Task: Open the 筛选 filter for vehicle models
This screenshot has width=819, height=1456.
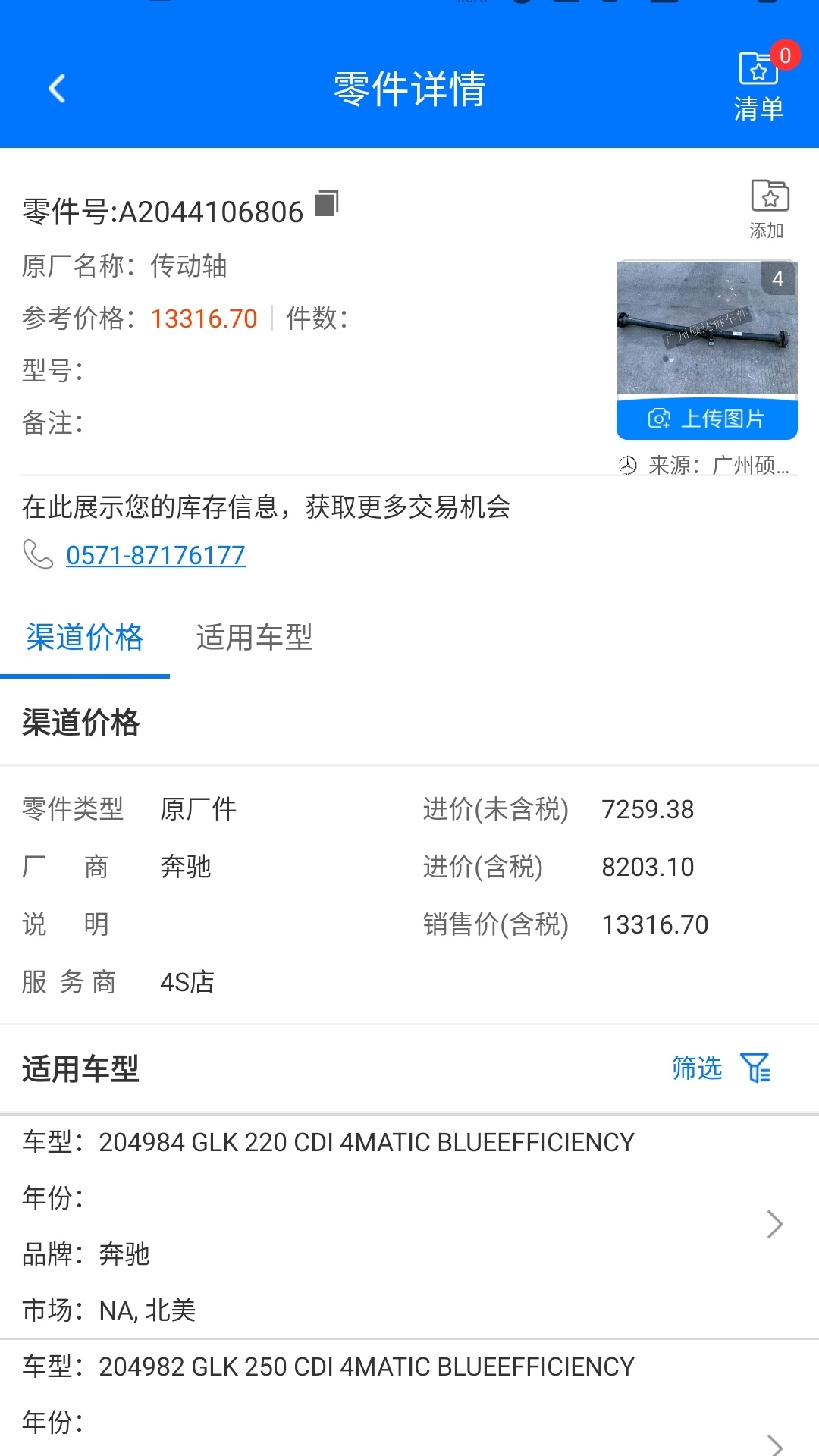Action: [x=719, y=1068]
